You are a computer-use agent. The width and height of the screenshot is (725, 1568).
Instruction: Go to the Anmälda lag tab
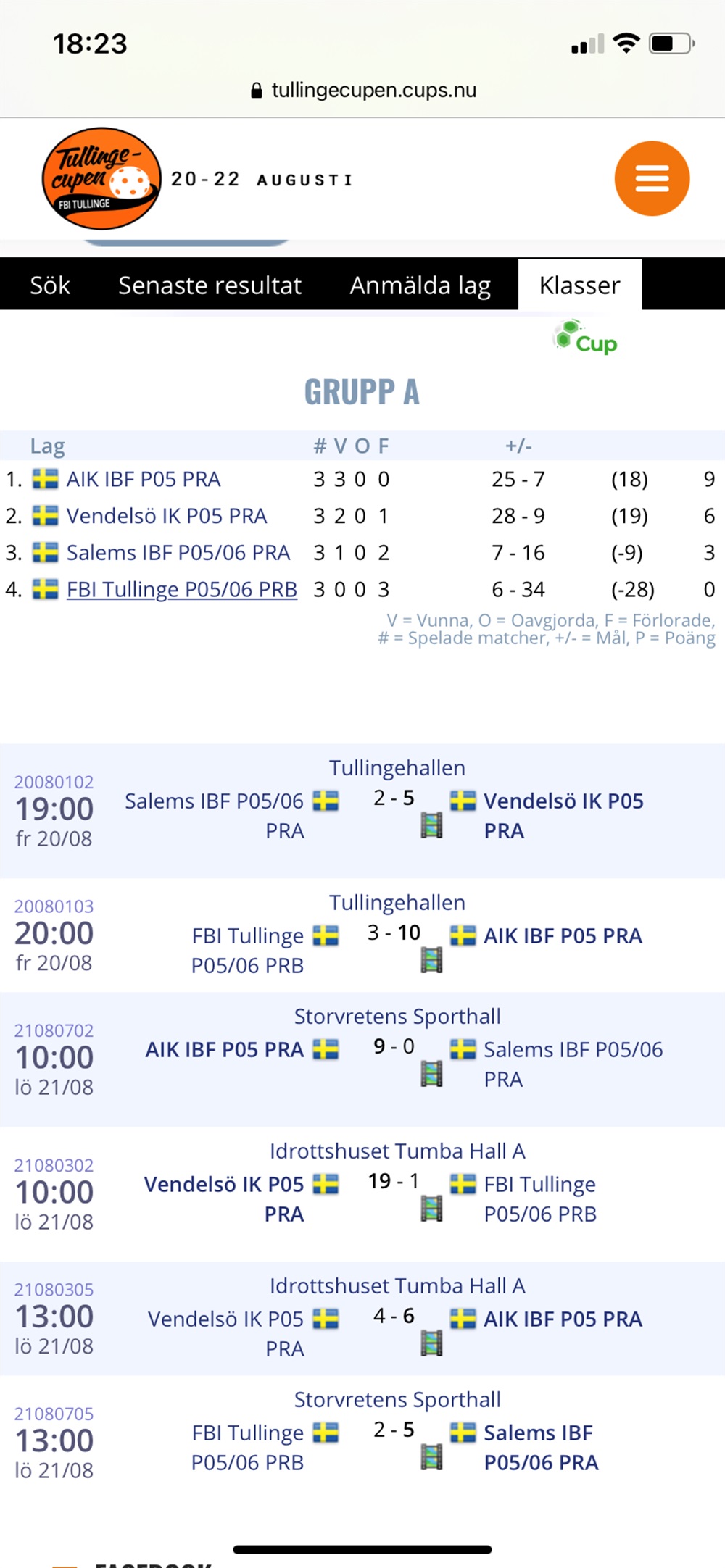tap(420, 285)
